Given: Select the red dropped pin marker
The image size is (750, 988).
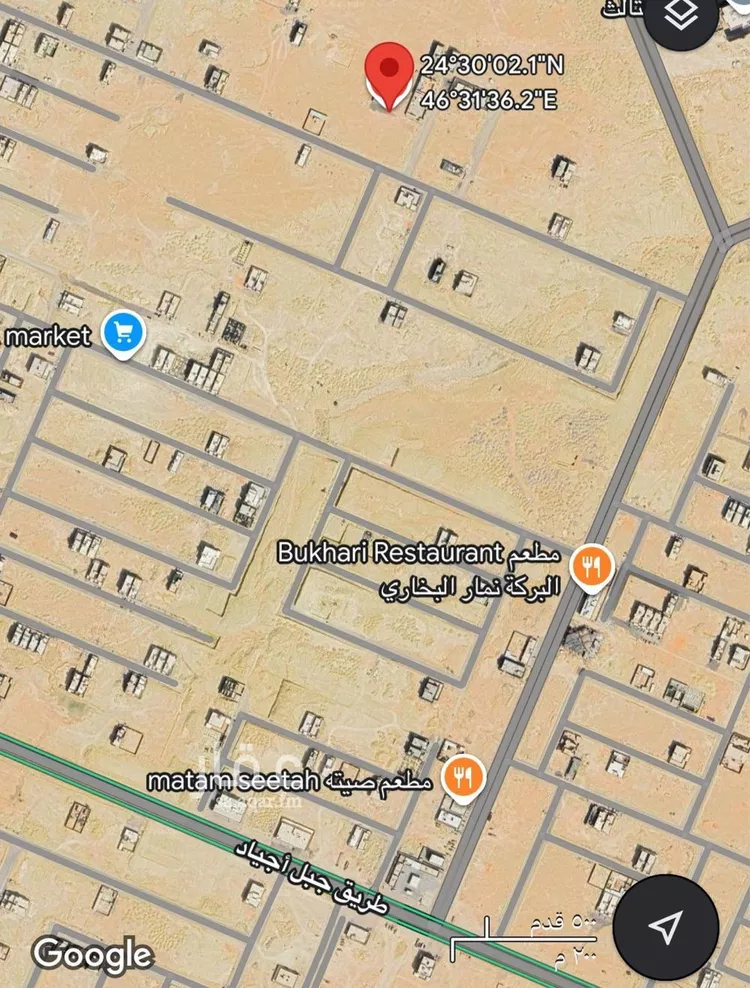Looking at the screenshot, I should 389,72.
